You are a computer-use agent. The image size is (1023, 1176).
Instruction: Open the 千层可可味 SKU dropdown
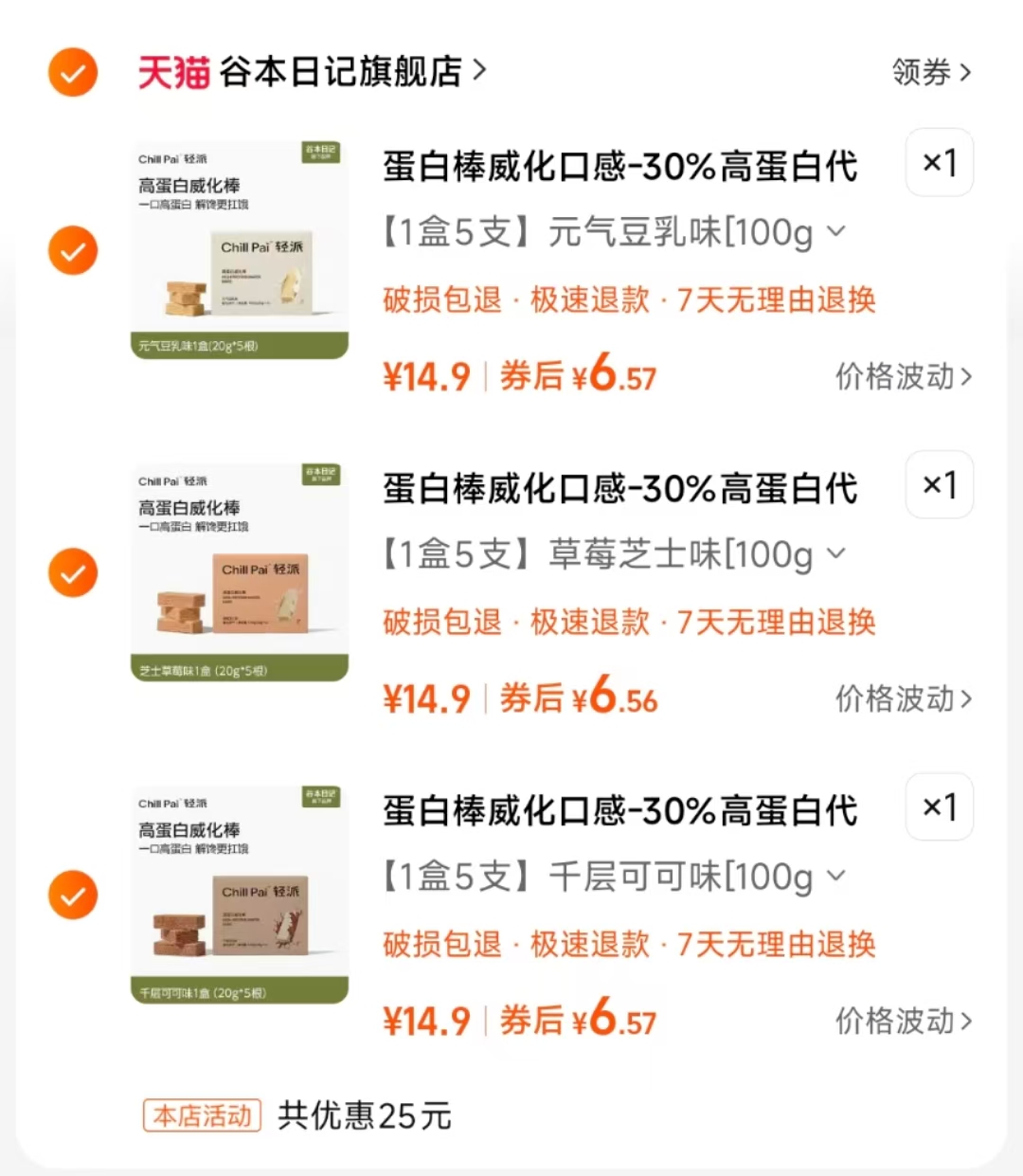[x=837, y=877]
